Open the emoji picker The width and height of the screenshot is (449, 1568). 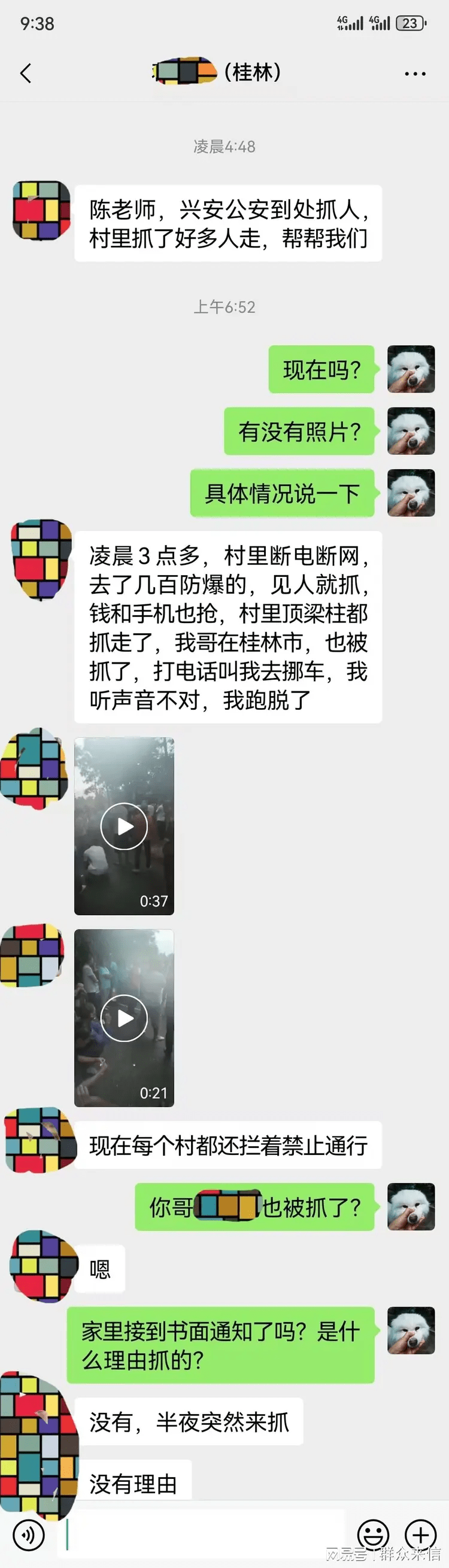(373, 1535)
